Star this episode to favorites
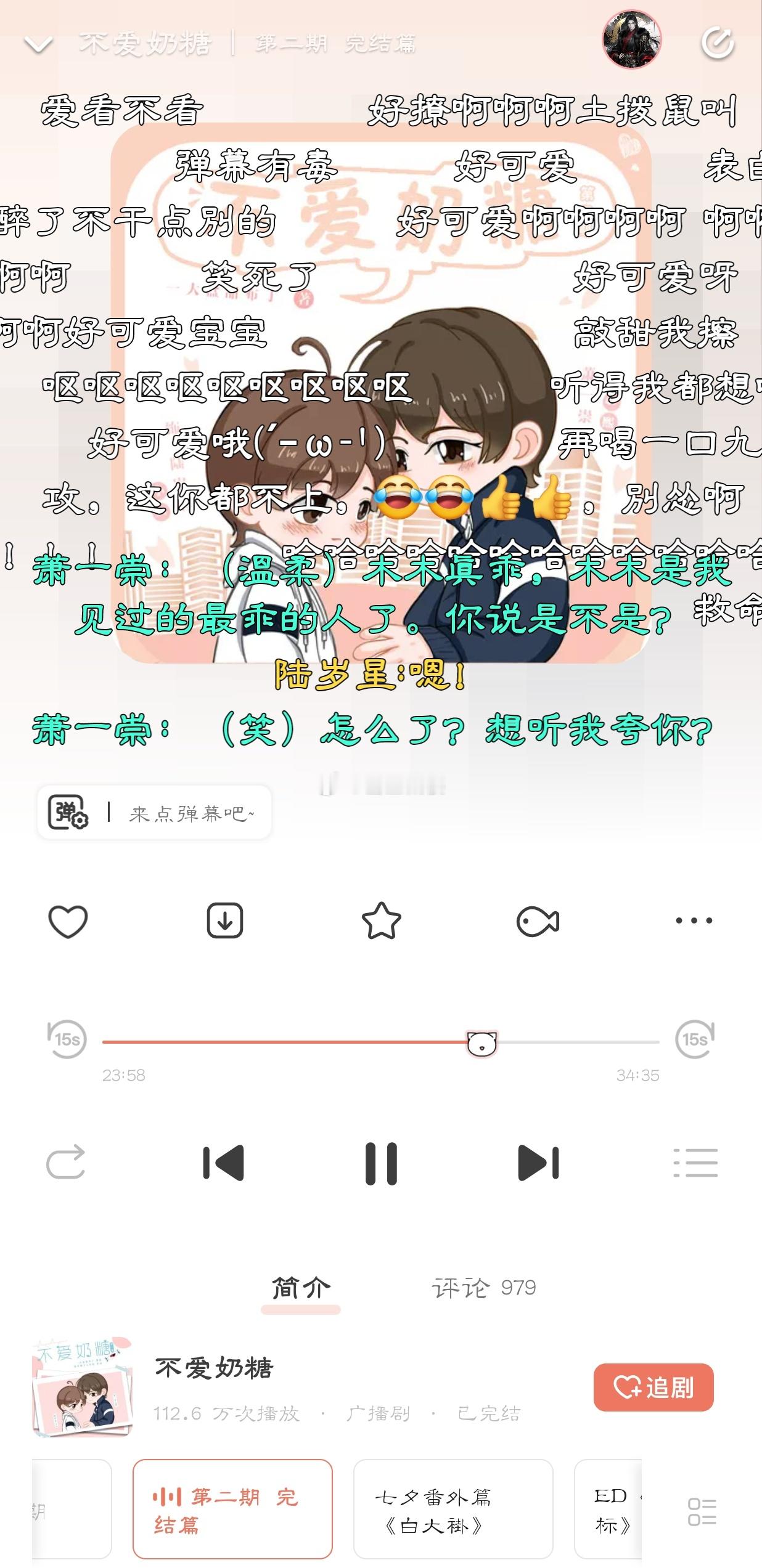Viewport: 762px width, 1568px height. coord(381,921)
